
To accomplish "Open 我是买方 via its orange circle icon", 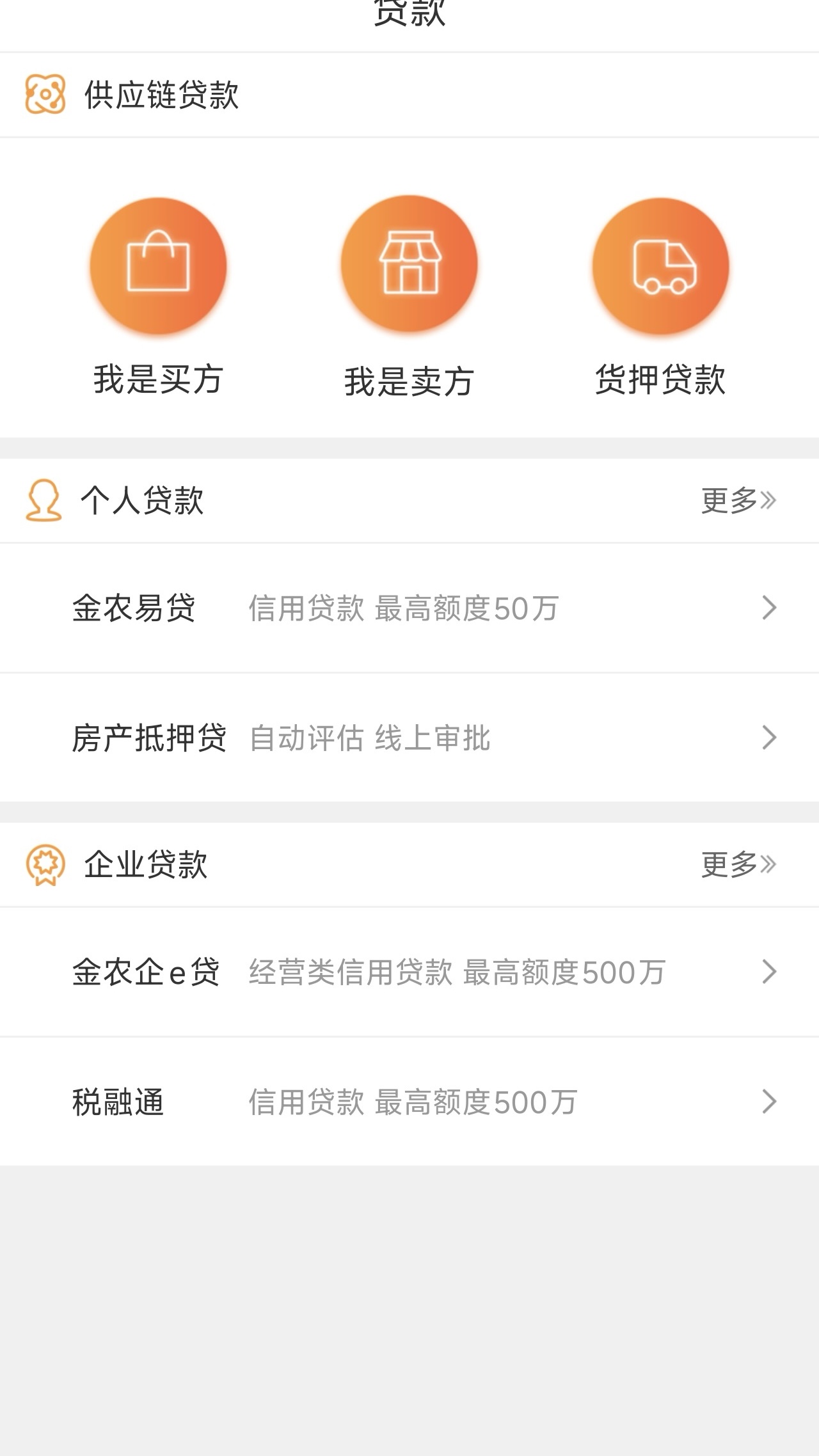I will [x=157, y=267].
